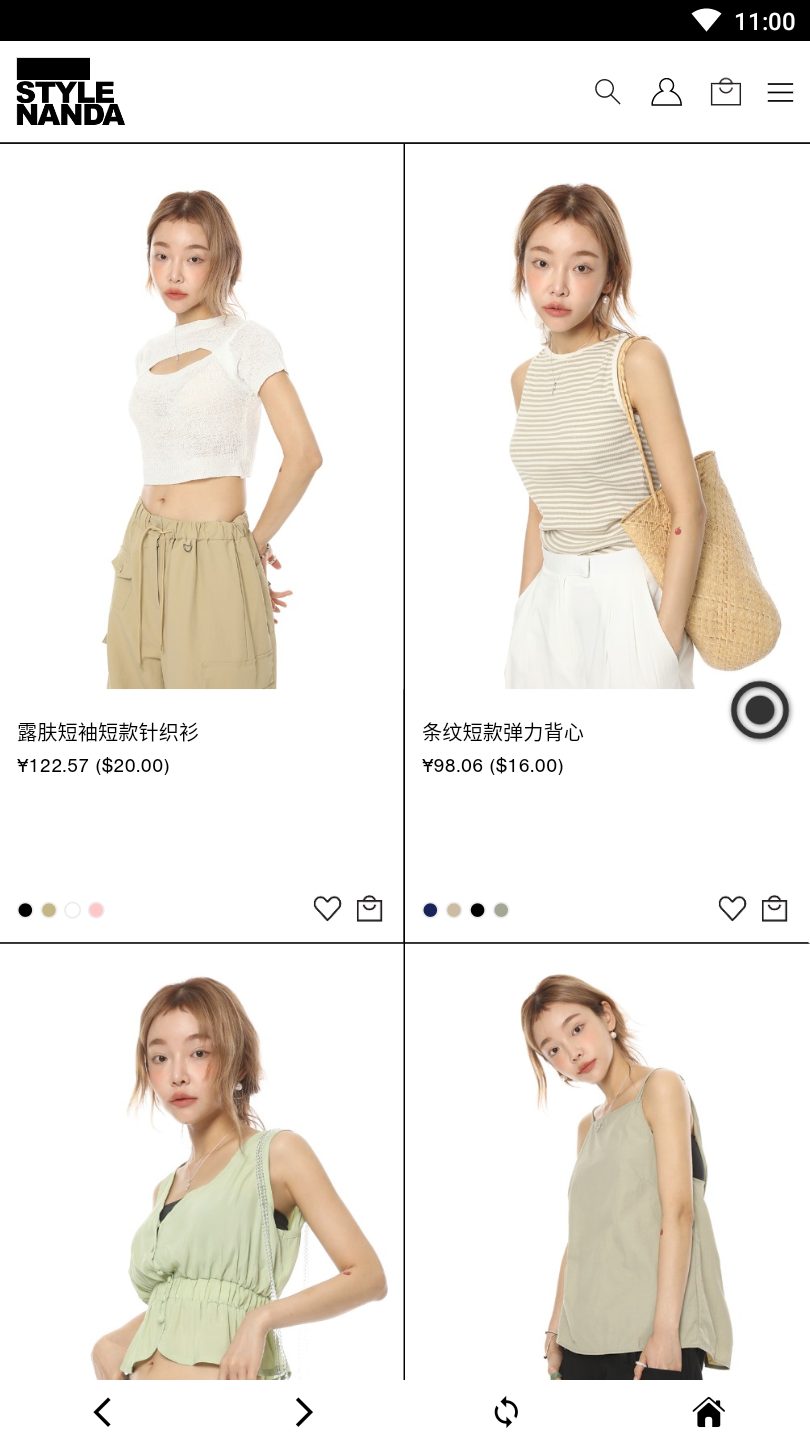Open the hamburger menu
Screen dimensions: 810x1440
coord(780,92)
